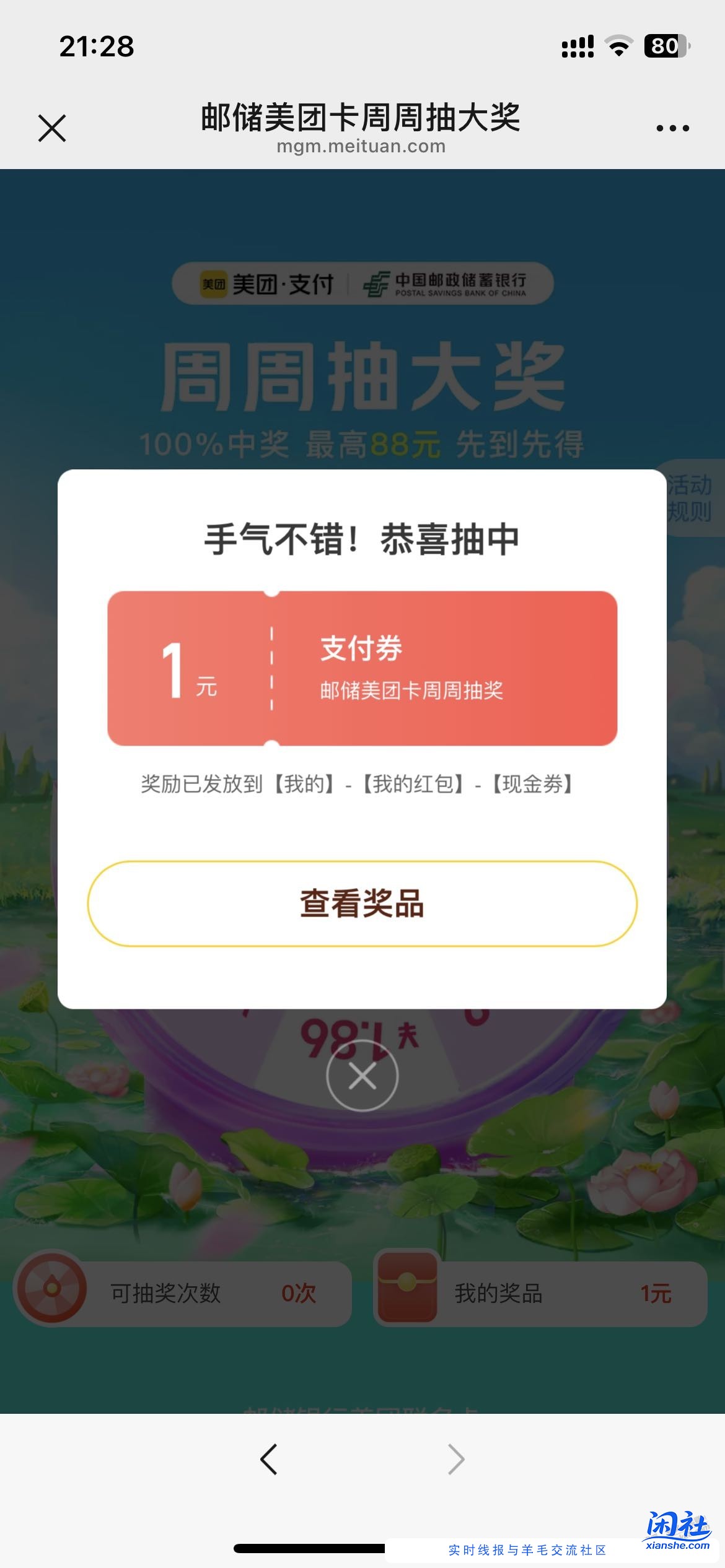Click the circular X below the dialog
Screen dimensions: 725x1568
[x=362, y=1077]
